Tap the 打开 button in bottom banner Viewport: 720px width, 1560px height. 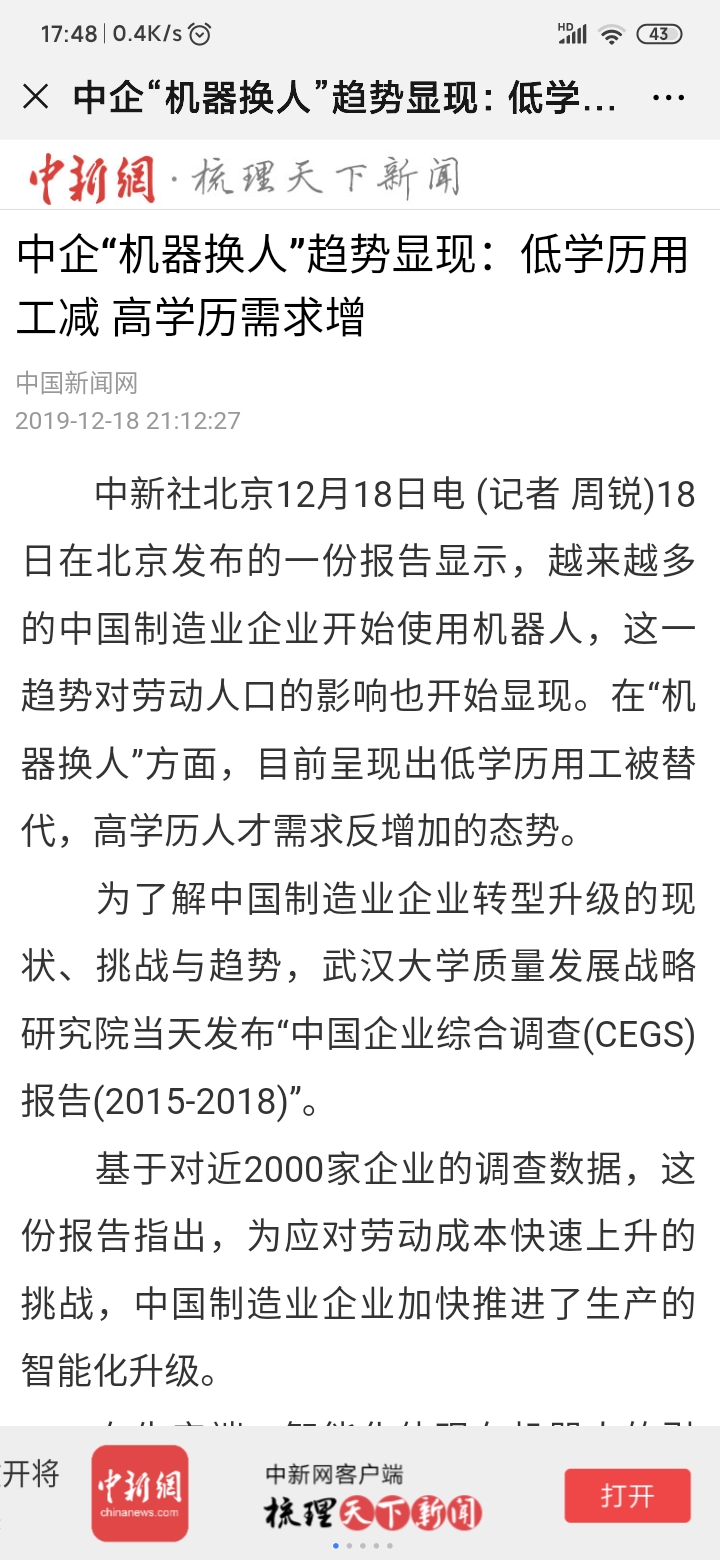point(627,1495)
